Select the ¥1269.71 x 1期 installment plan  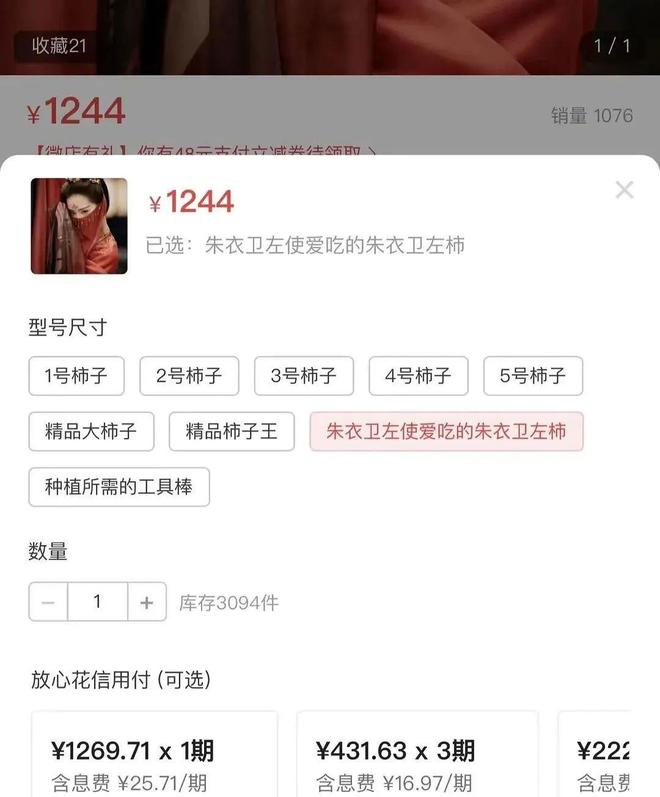(x=154, y=760)
